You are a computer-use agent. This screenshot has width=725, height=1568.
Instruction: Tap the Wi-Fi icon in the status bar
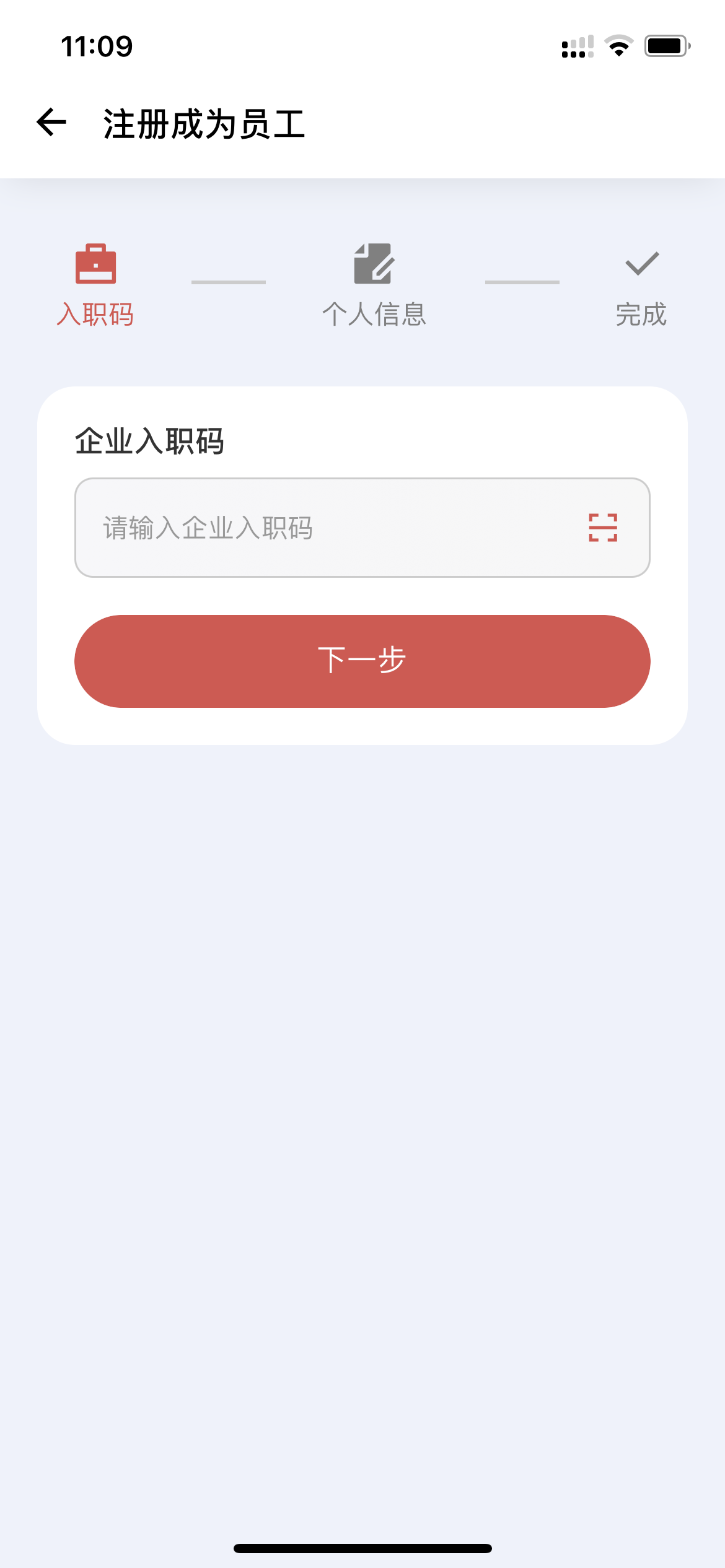(x=618, y=45)
